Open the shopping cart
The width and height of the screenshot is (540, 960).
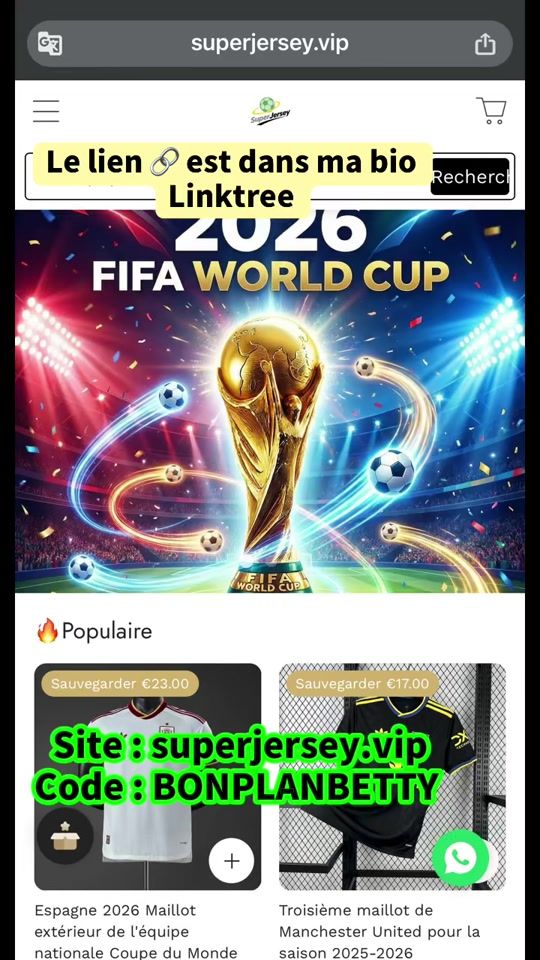[491, 111]
